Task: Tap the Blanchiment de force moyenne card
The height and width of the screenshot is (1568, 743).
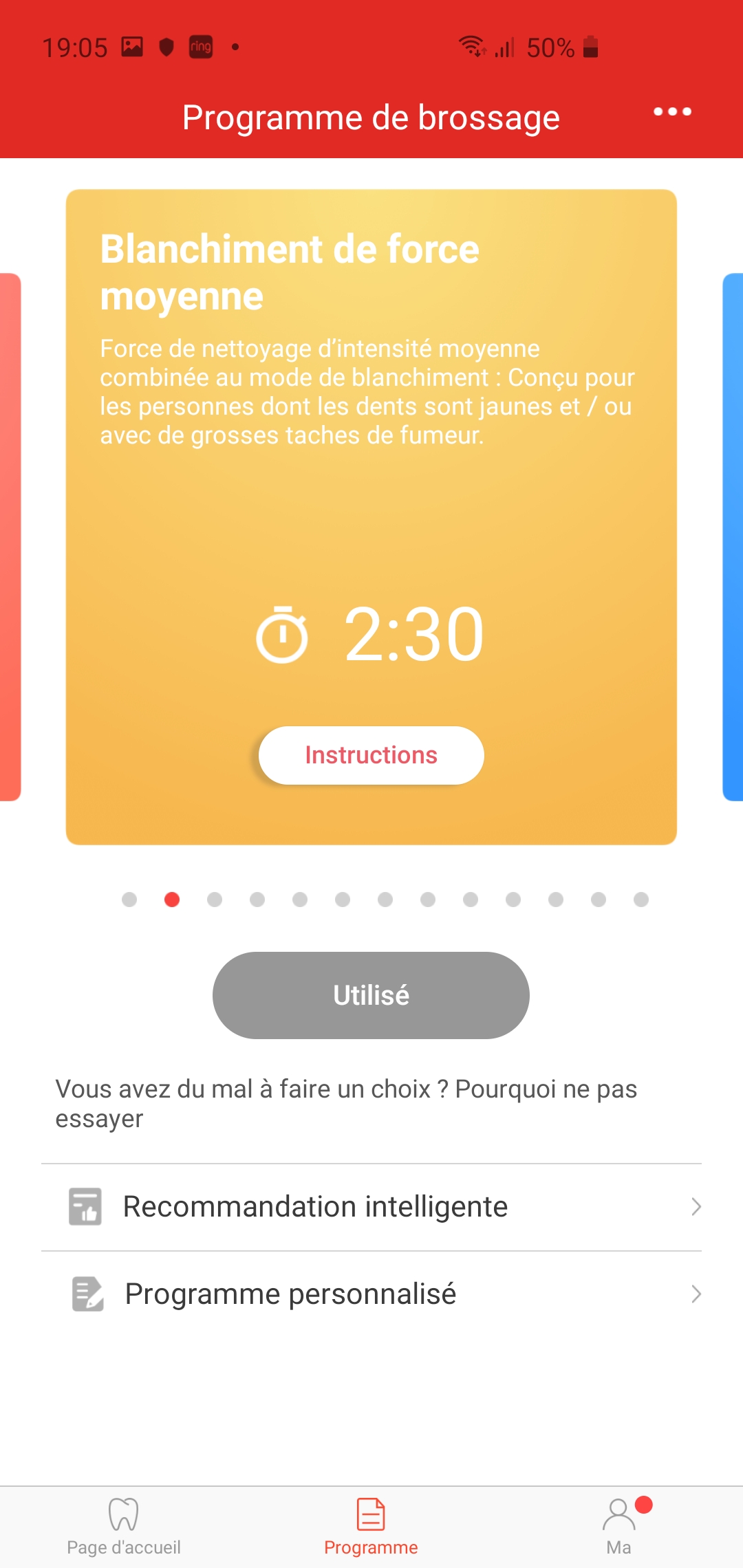Action: click(x=371, y=517)
